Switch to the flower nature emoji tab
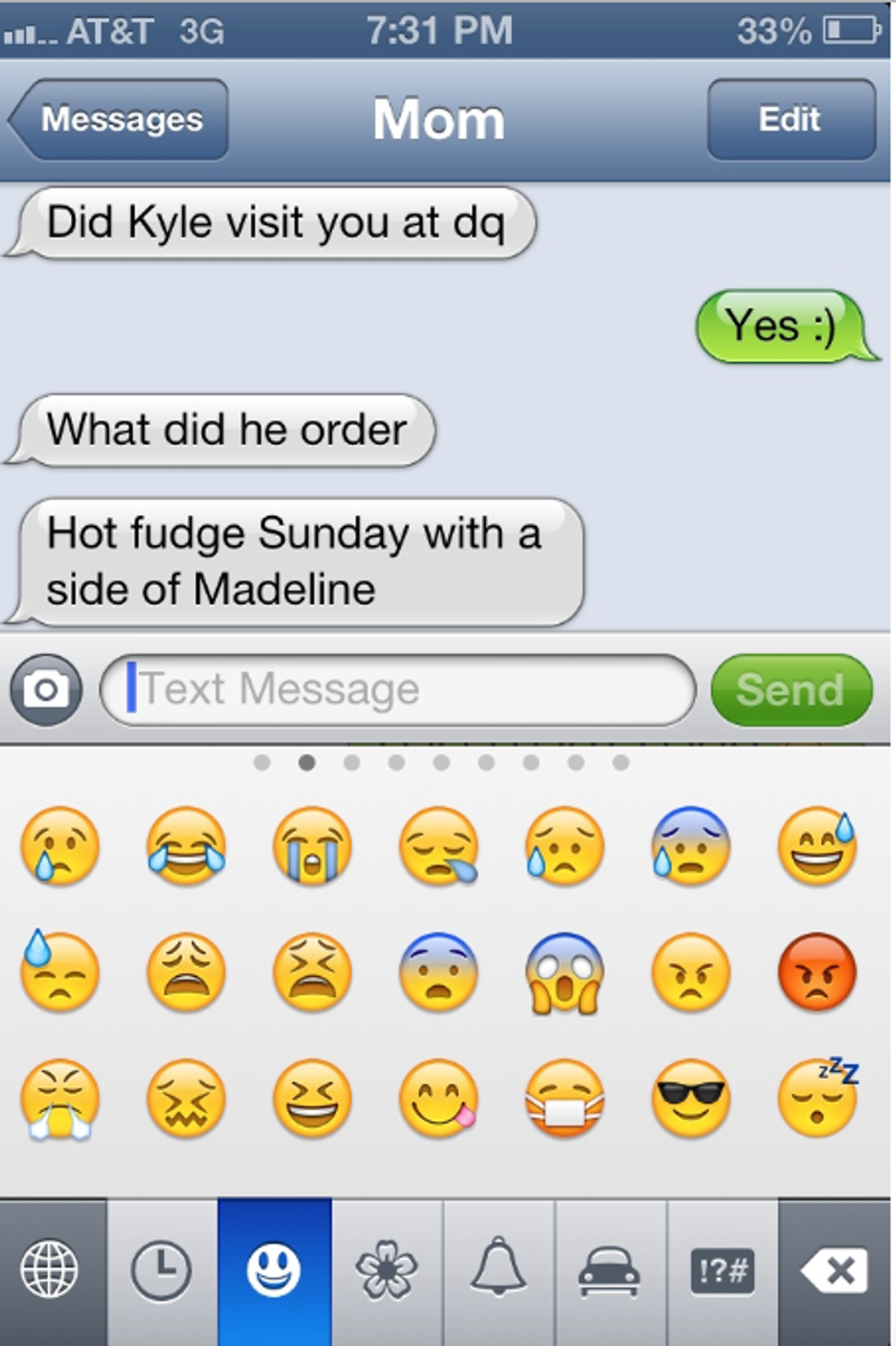Screen dimensions: 896x1346 (x=387, y=1271)
